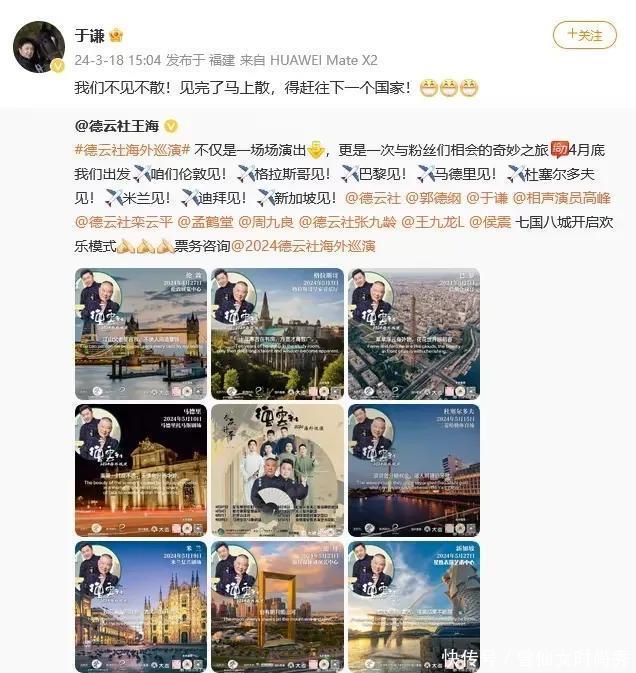View the Dubai gold frame poster image
Screen dimensions: 636x673
tap(277, 606)
